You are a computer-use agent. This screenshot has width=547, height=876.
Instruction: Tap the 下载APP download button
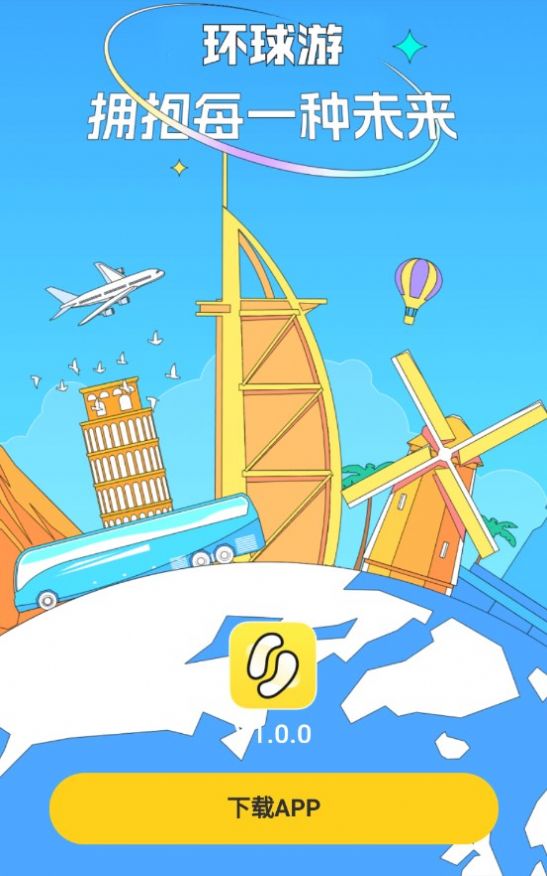point(274,808)
